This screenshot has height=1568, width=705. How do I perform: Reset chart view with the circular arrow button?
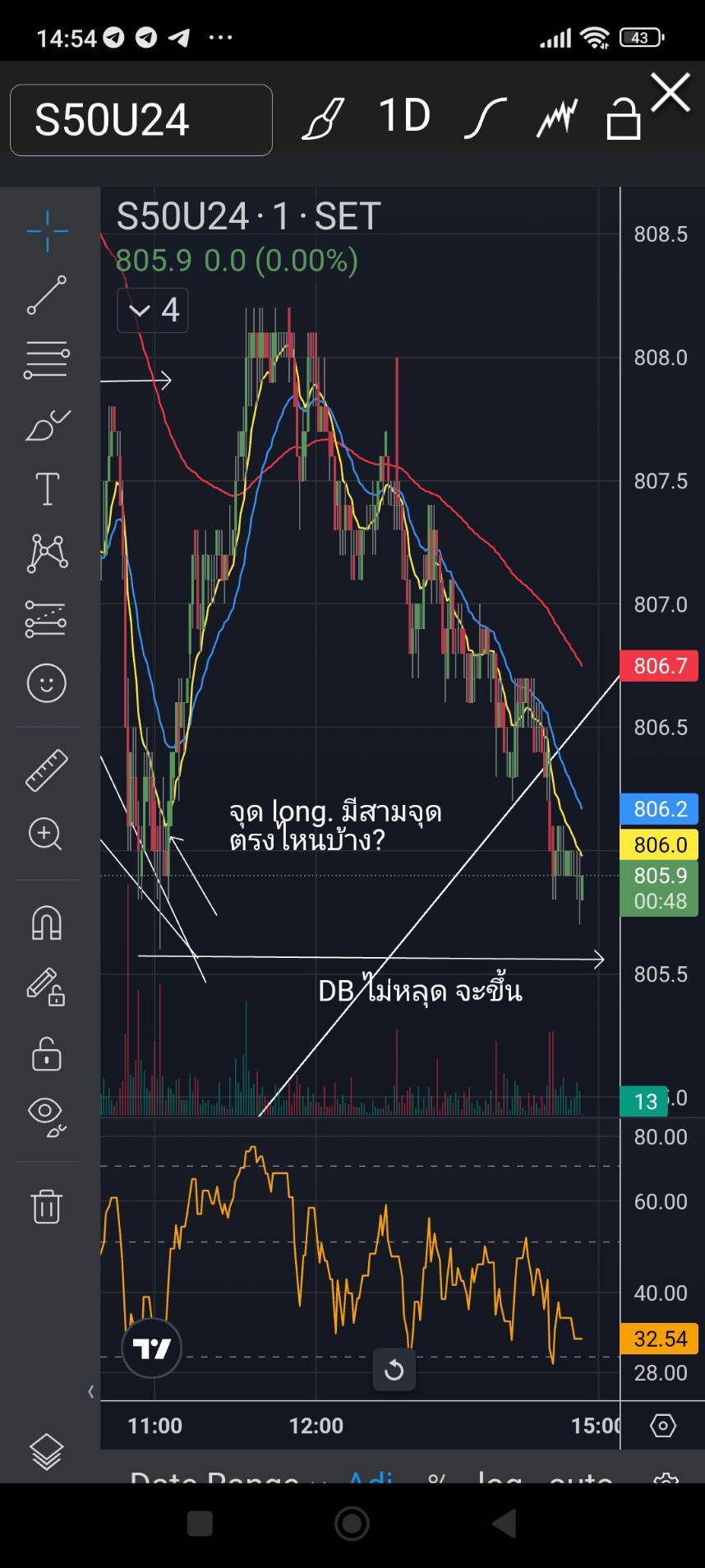[x=394, y=1370]
